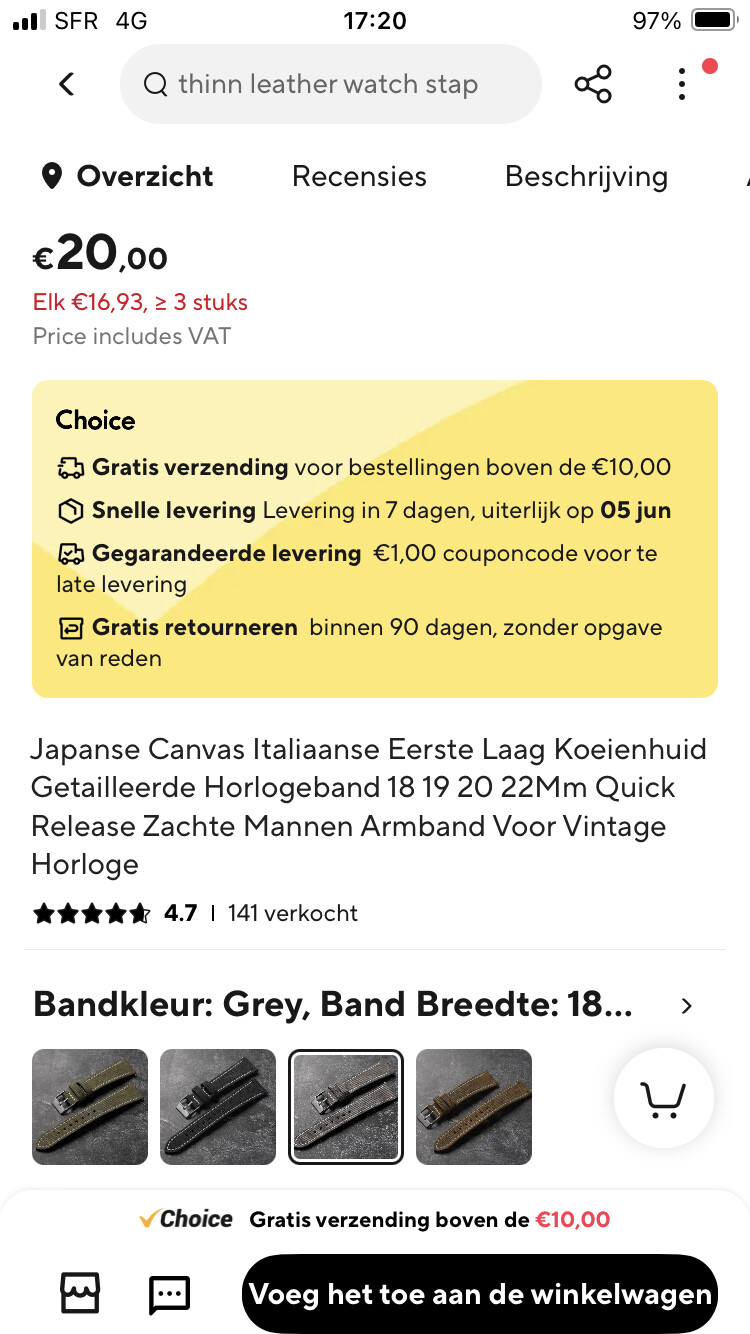Select the black strap with white stitching
The width and height of the screenshot is (750, 1334).
click(218, 1107)
